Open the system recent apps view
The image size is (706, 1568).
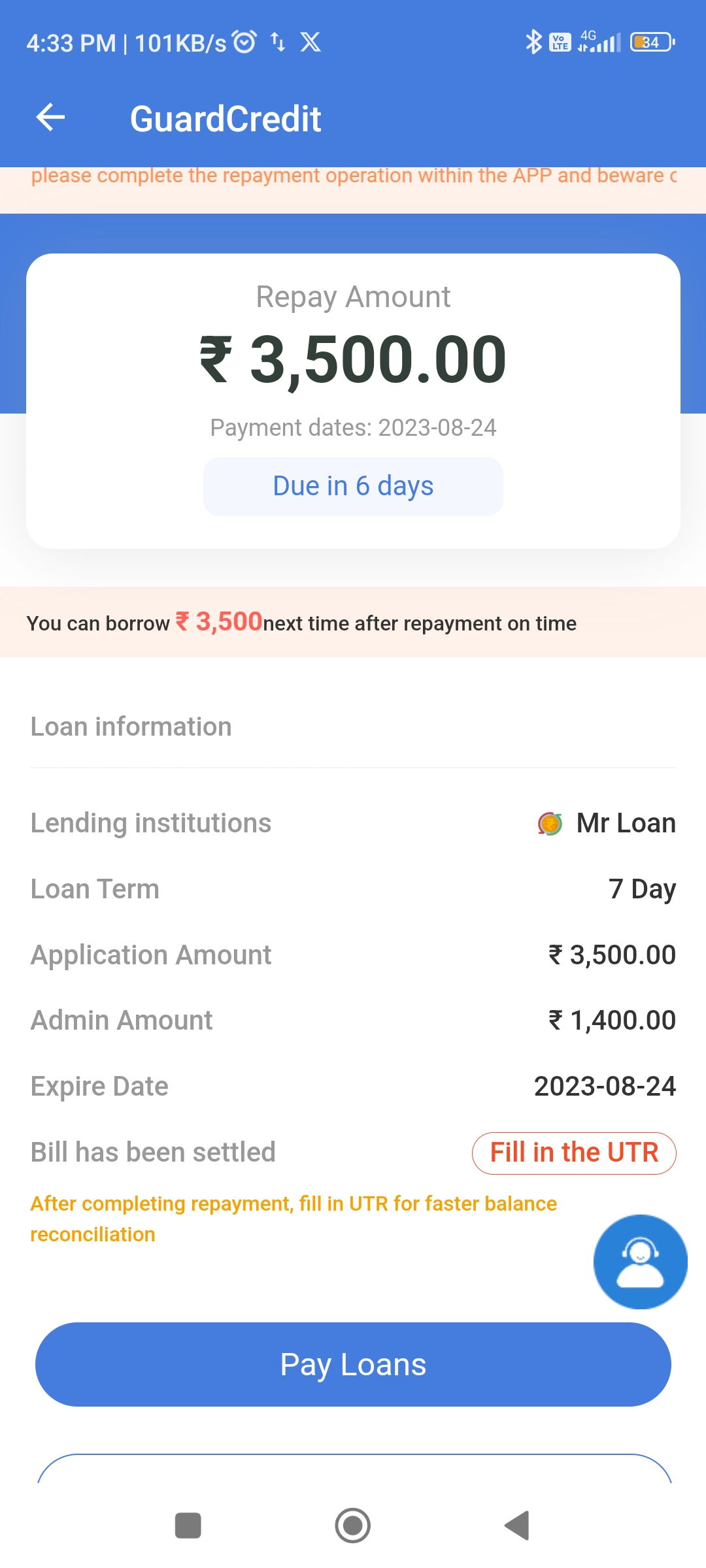coord(188,1526)
